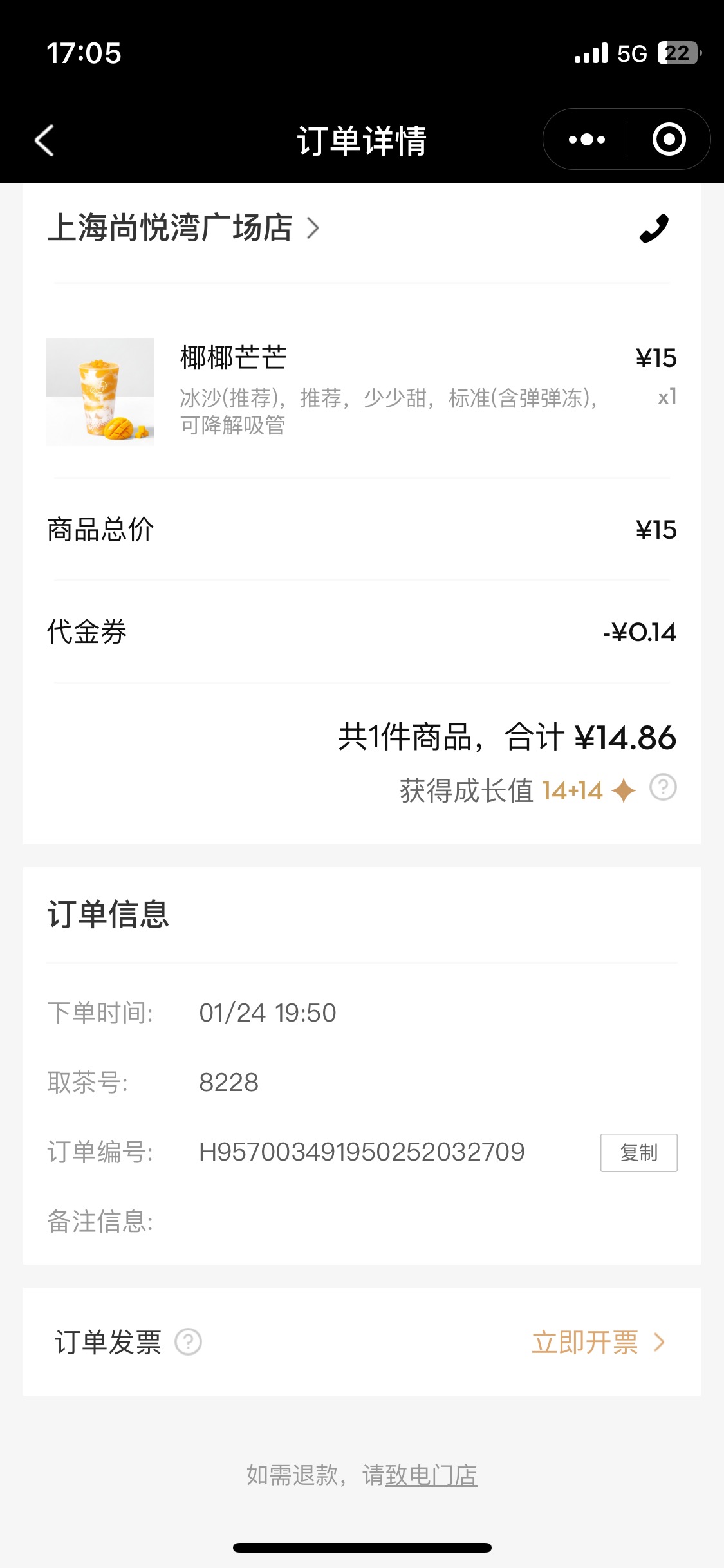Copy the order number with 复制
The height and width of the screenshot is (1568, 724).
(638, 1152)
